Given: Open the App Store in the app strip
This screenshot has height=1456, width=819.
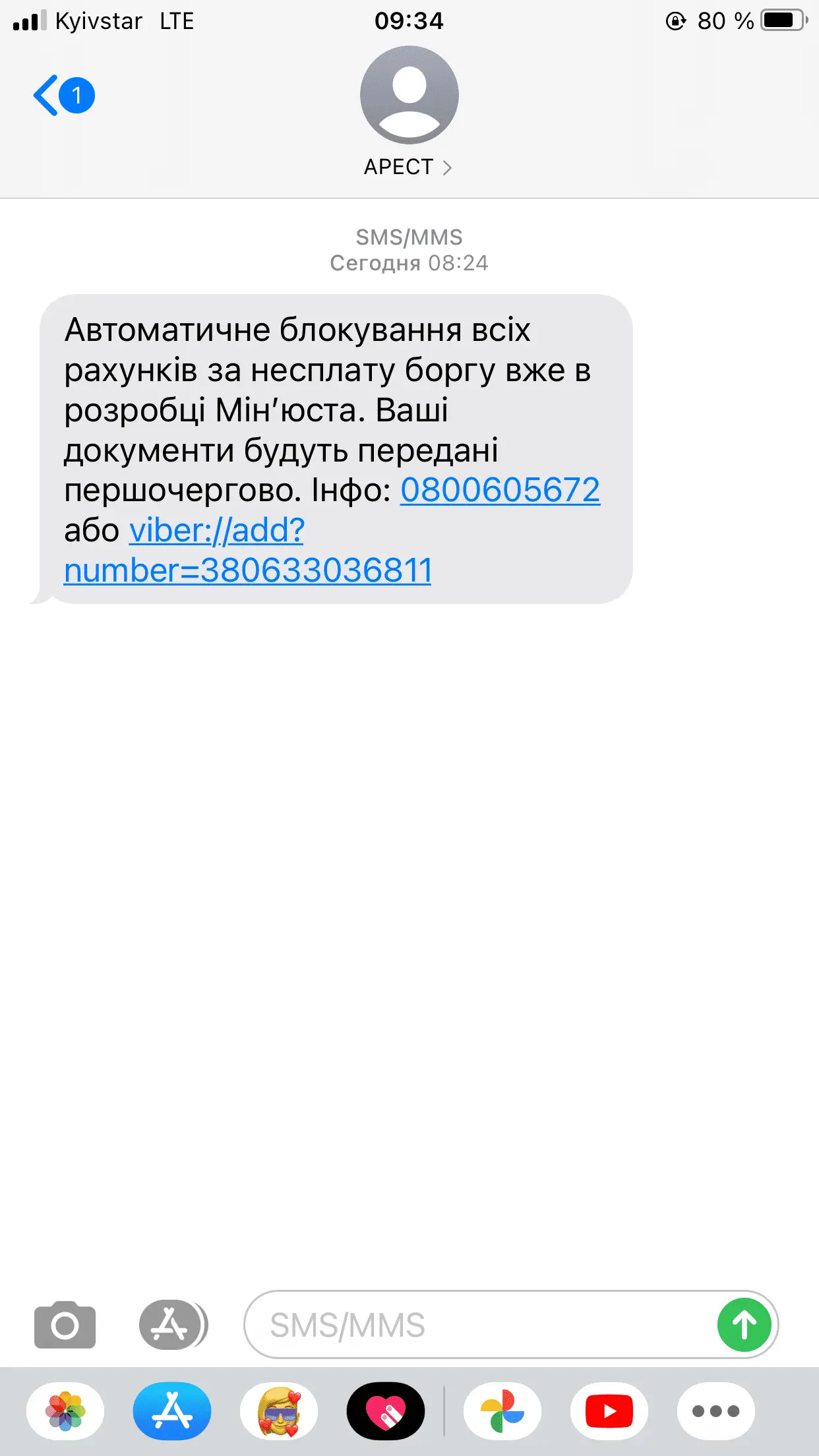Looking at the screenshot, I should click(x=172, y=1411).
